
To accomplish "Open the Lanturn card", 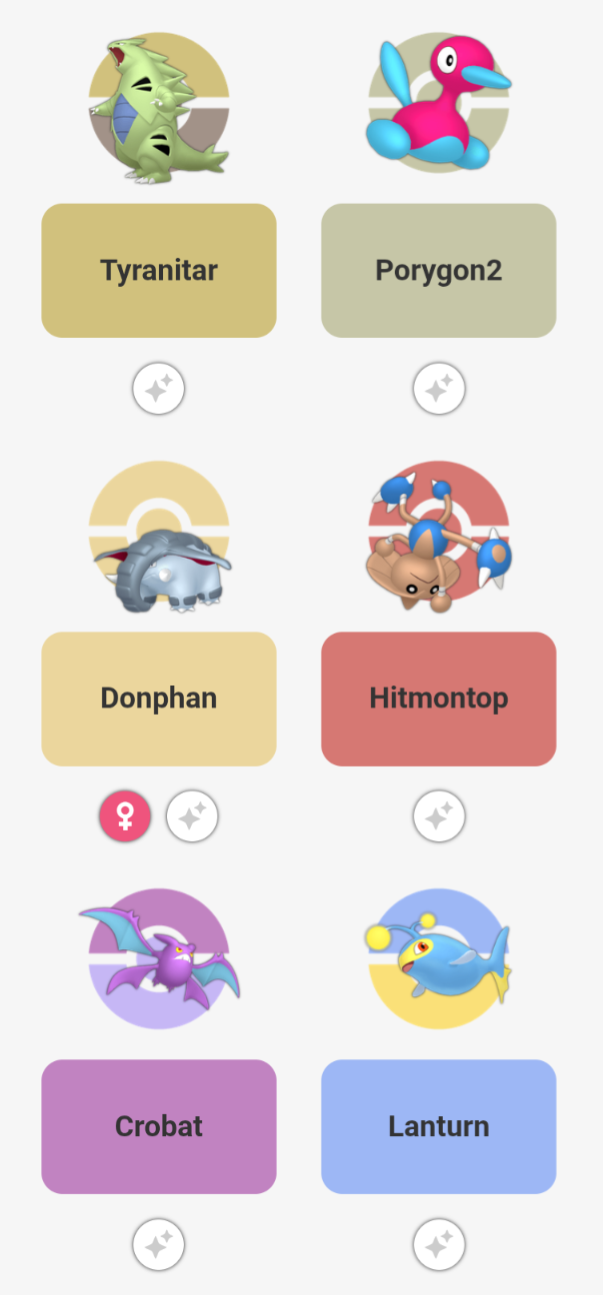I will [x=438, y=1126].
